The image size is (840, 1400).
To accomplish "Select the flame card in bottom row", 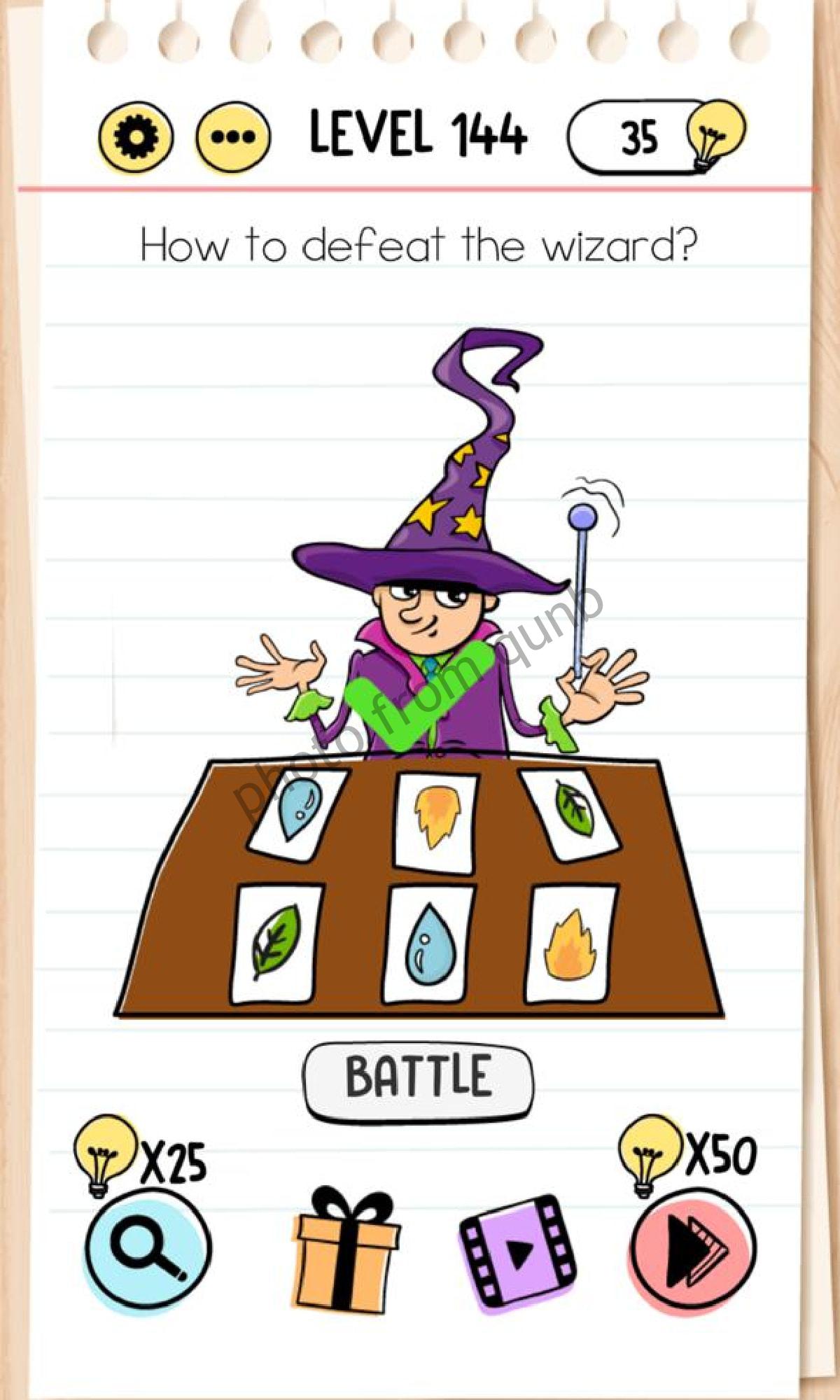I will click(570, 943).
